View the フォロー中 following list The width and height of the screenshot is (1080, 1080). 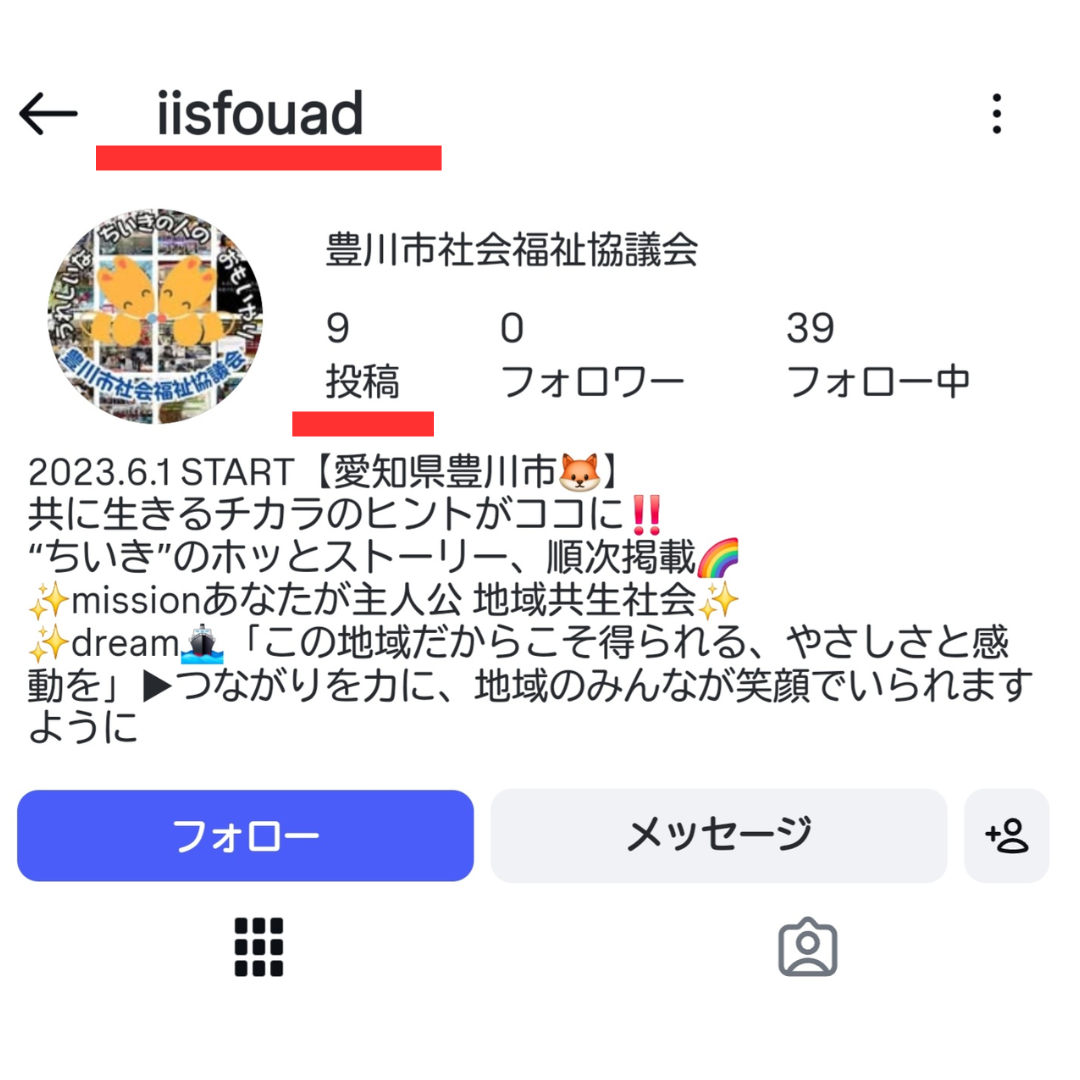coord(878,355)
